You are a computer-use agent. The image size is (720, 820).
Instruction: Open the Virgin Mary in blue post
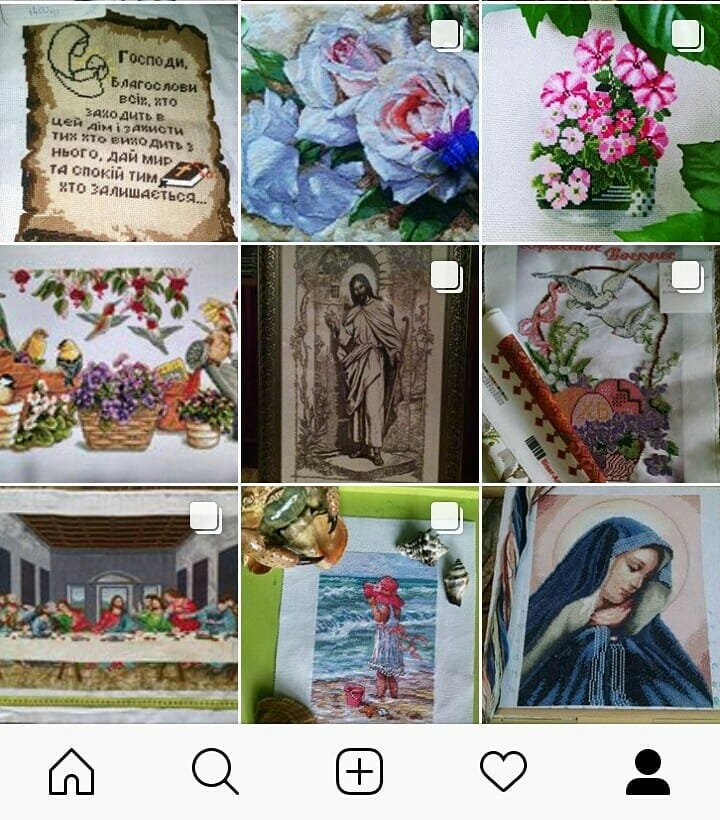coord(601,605)
